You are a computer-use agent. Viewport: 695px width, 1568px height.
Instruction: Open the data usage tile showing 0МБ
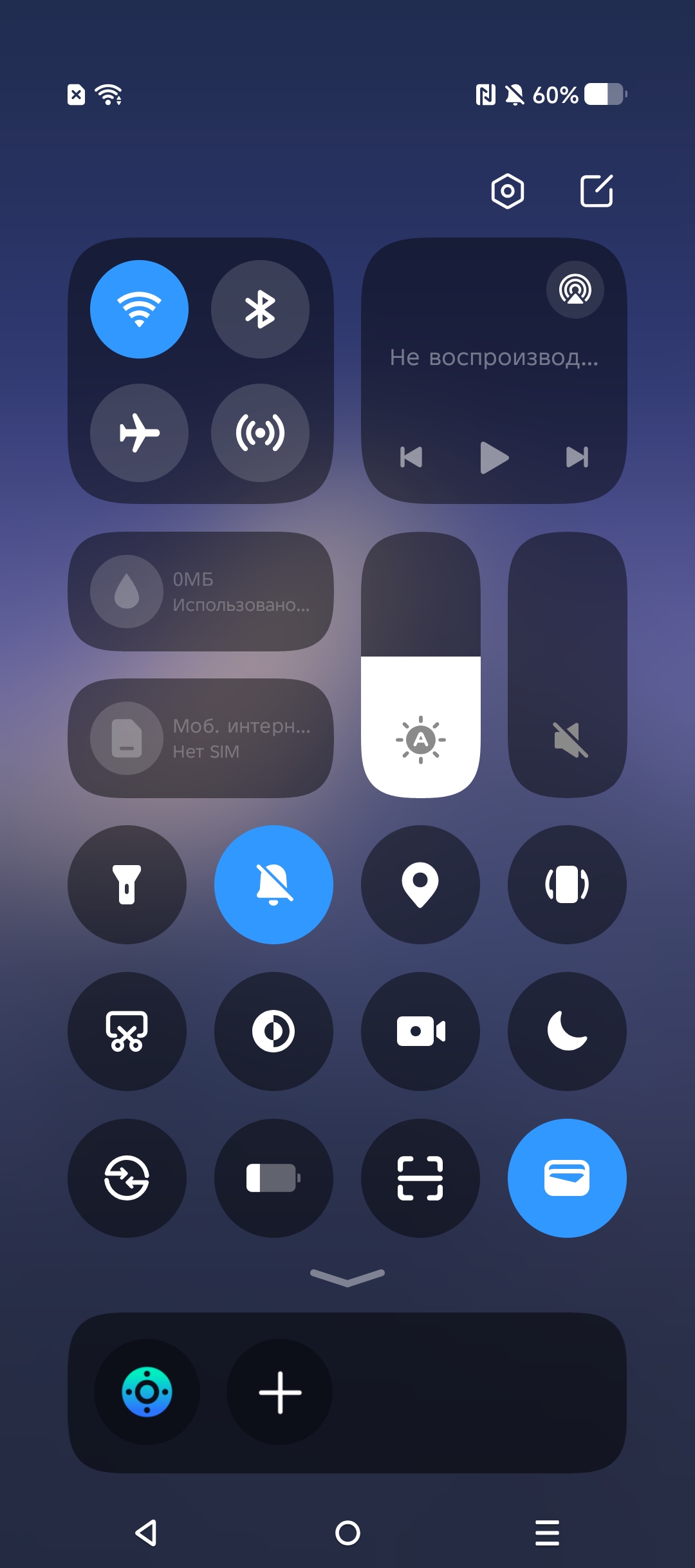201,592
